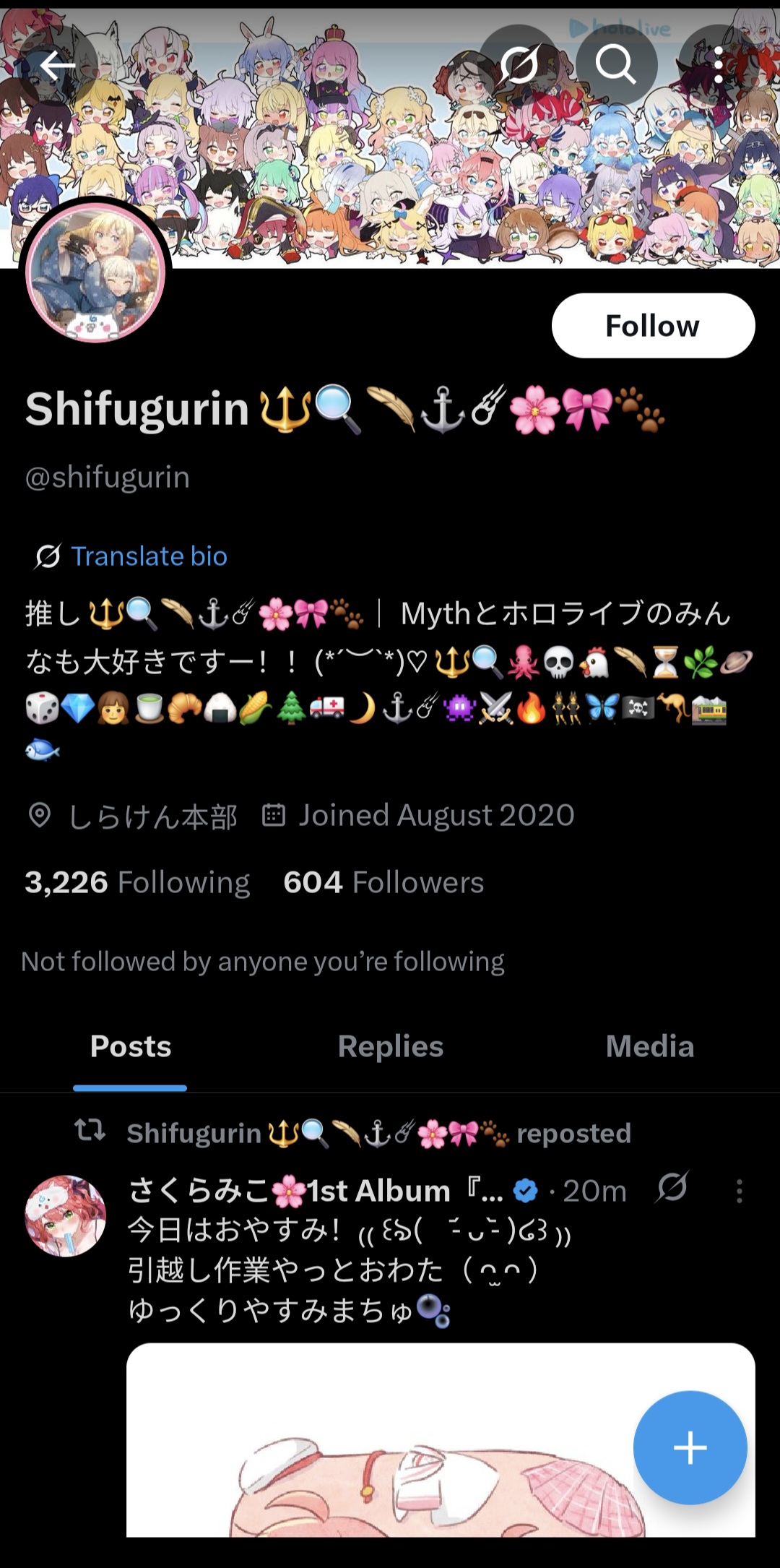Translate the bio
Image resolution: width=780 pixels, height=1568 pixels.
148,556
